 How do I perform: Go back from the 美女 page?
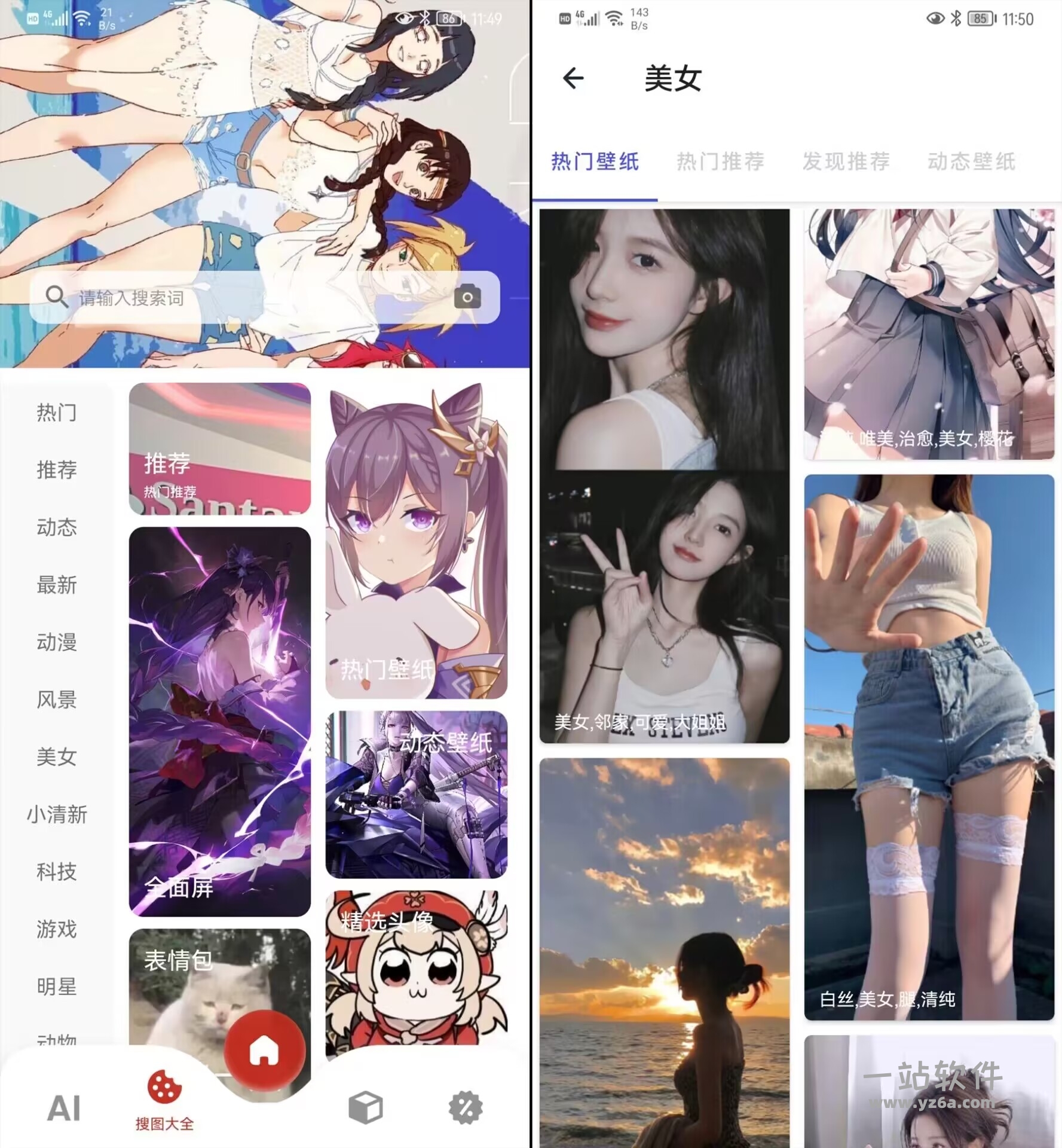573,78
